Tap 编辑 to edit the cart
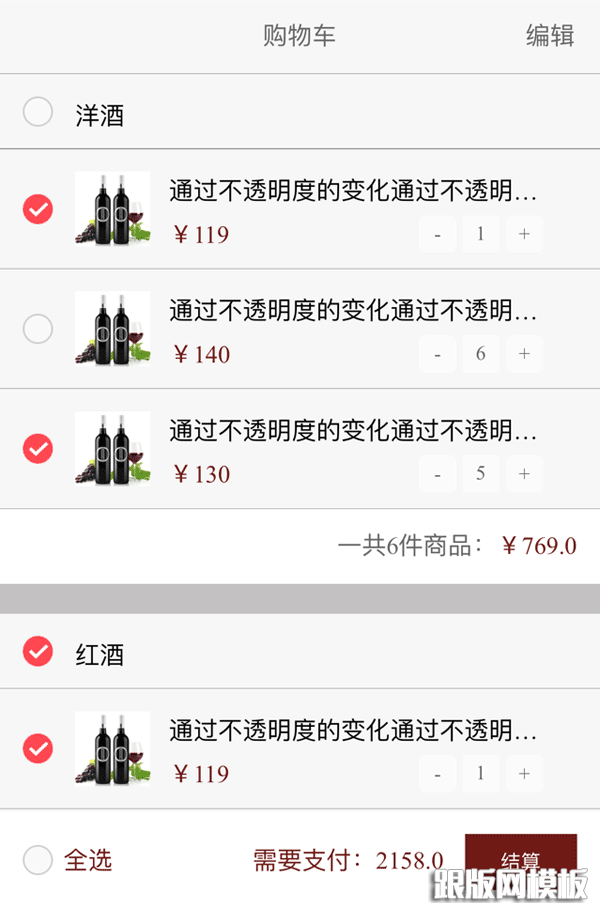 (x=550, y=36)
